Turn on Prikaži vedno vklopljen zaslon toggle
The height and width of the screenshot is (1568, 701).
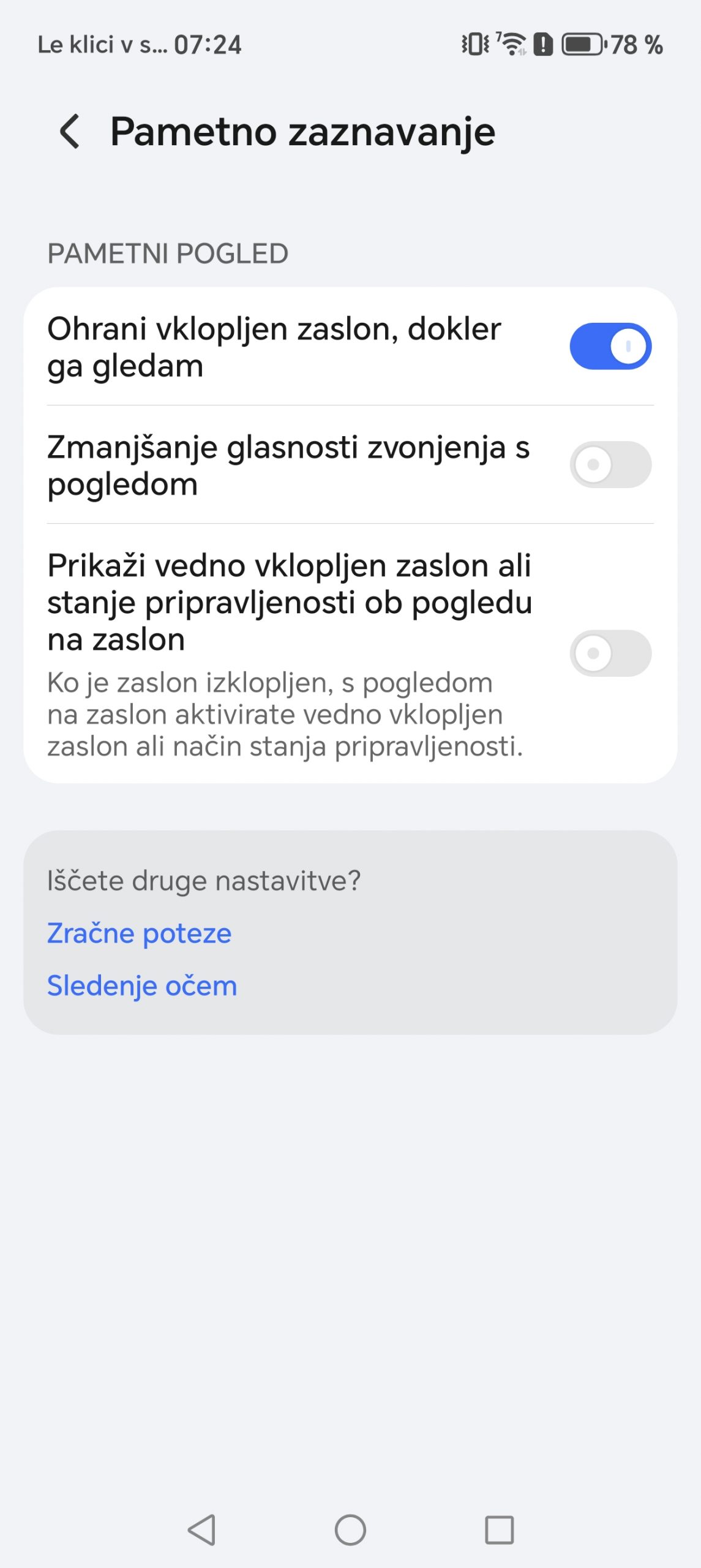tap(610, 654)
